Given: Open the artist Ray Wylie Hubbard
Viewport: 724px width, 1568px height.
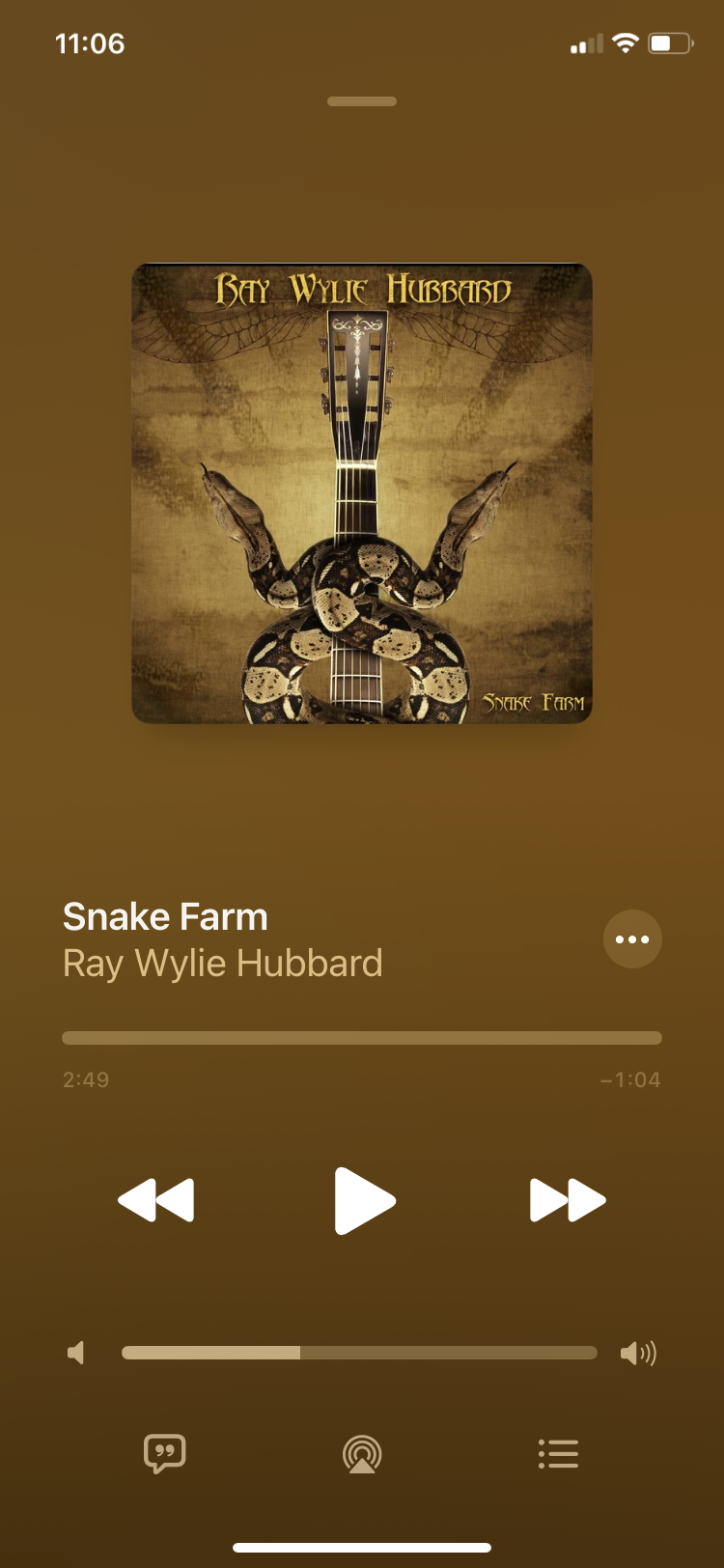Looking at the screenshot, I should [223, 964].
